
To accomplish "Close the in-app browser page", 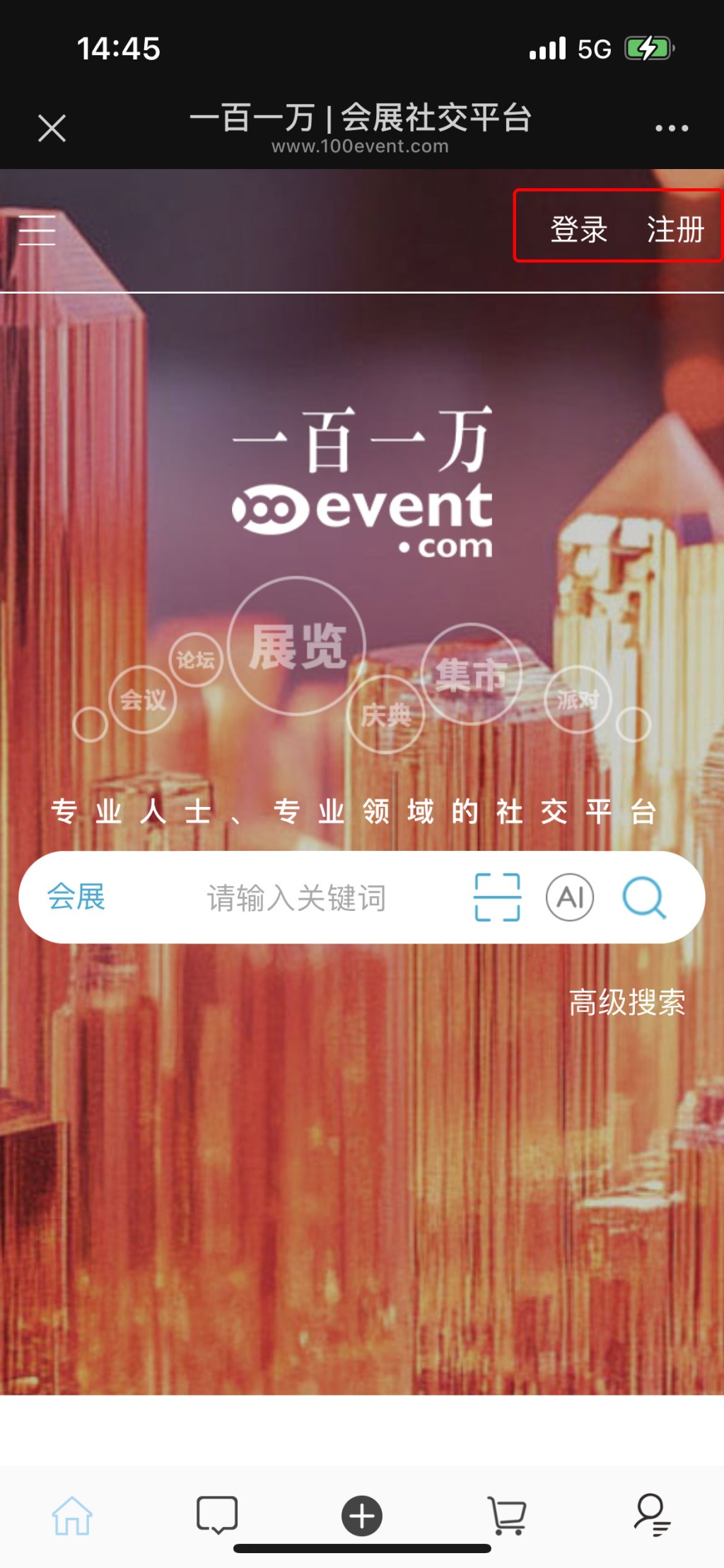I will tap(52, 129).
